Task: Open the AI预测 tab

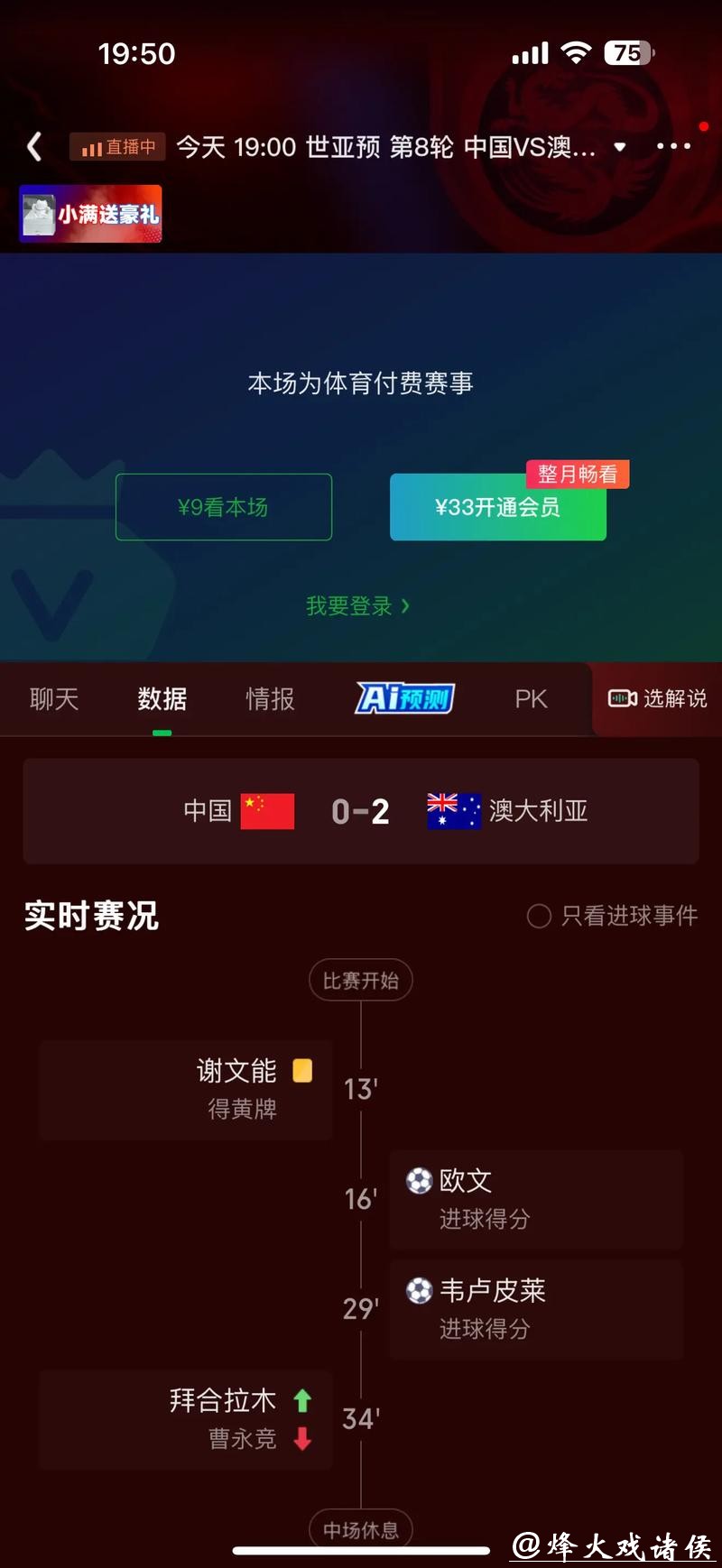Action: tap(403, 697)
